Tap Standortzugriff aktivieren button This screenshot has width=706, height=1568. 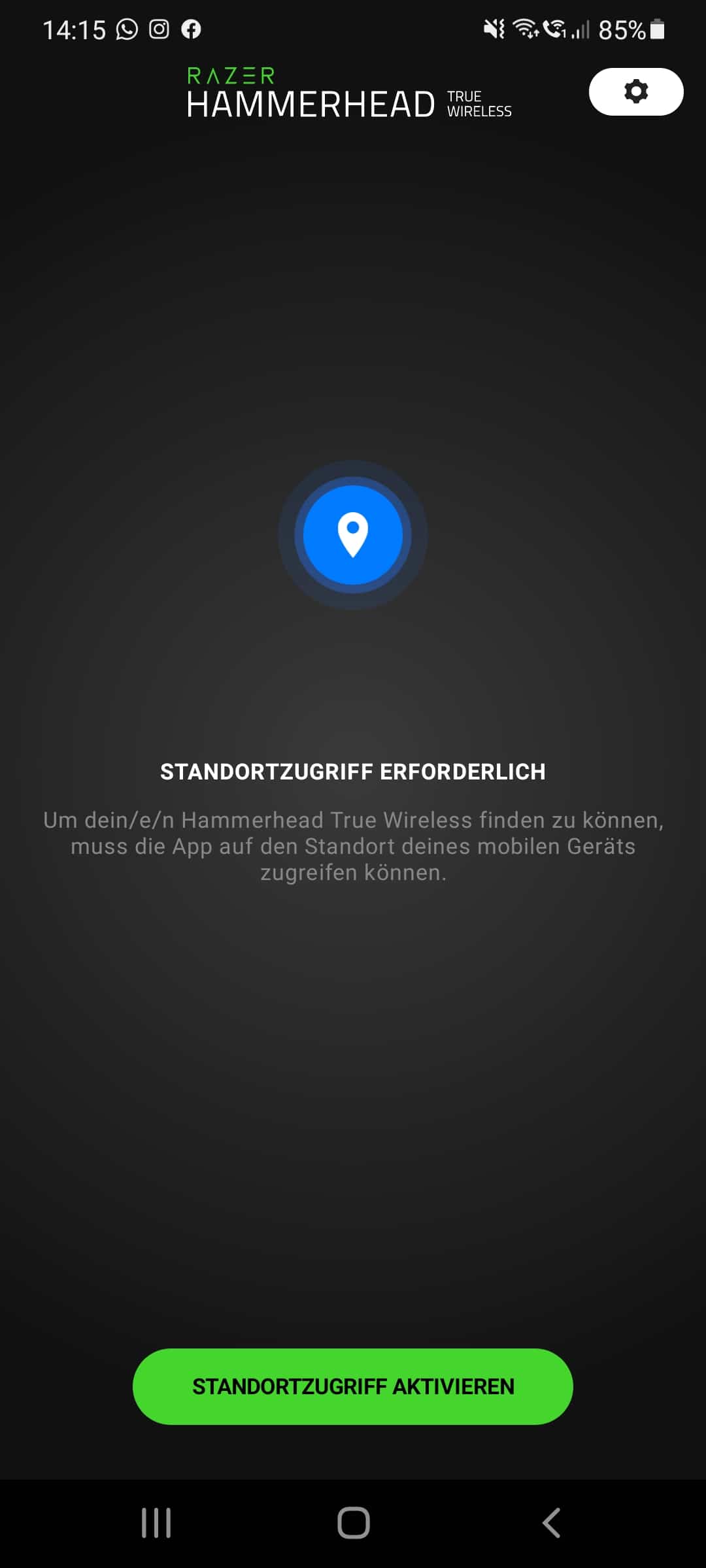(x=353, y=1386)
